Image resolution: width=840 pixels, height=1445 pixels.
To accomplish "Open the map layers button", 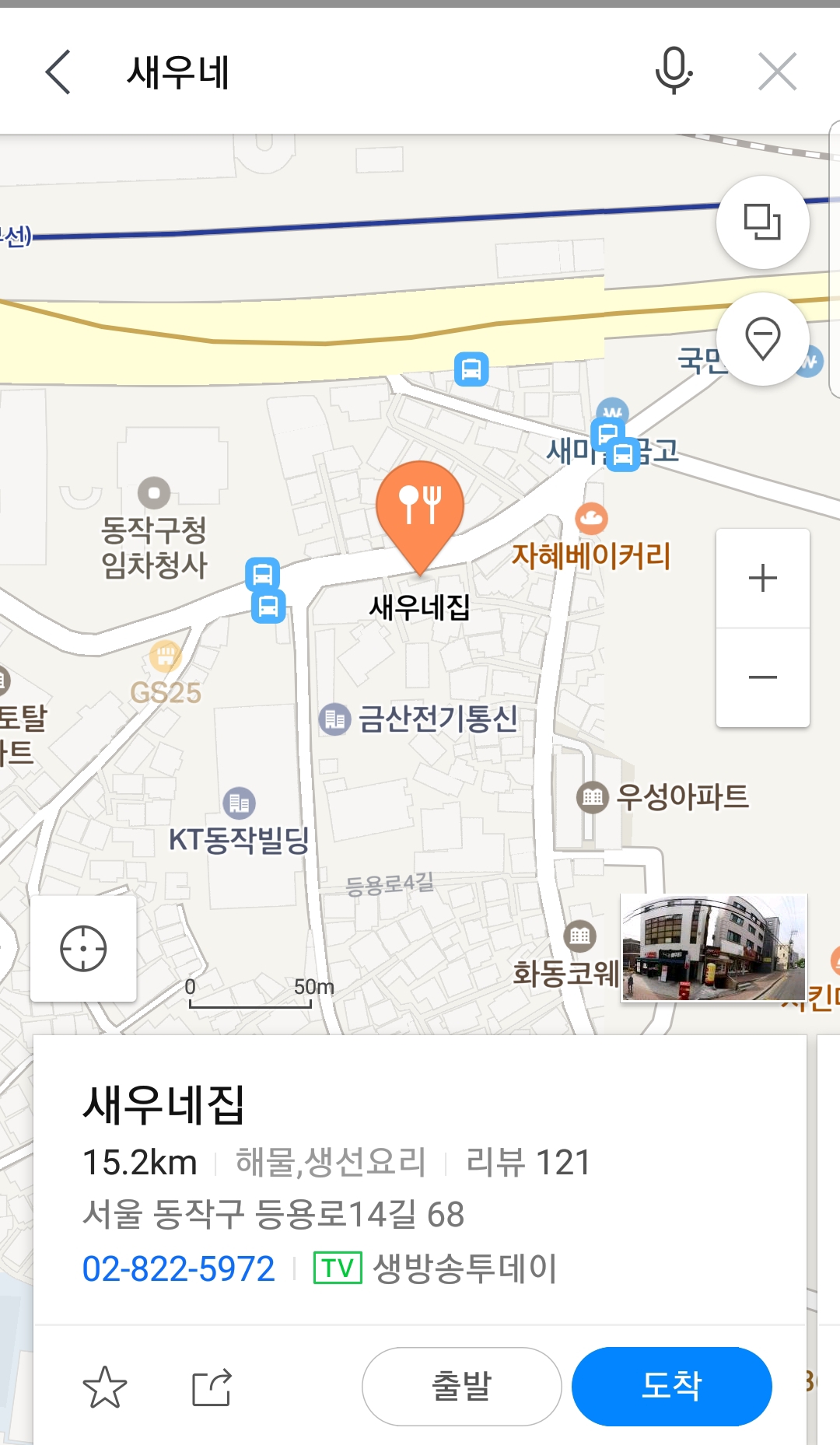I will (762, 222).
